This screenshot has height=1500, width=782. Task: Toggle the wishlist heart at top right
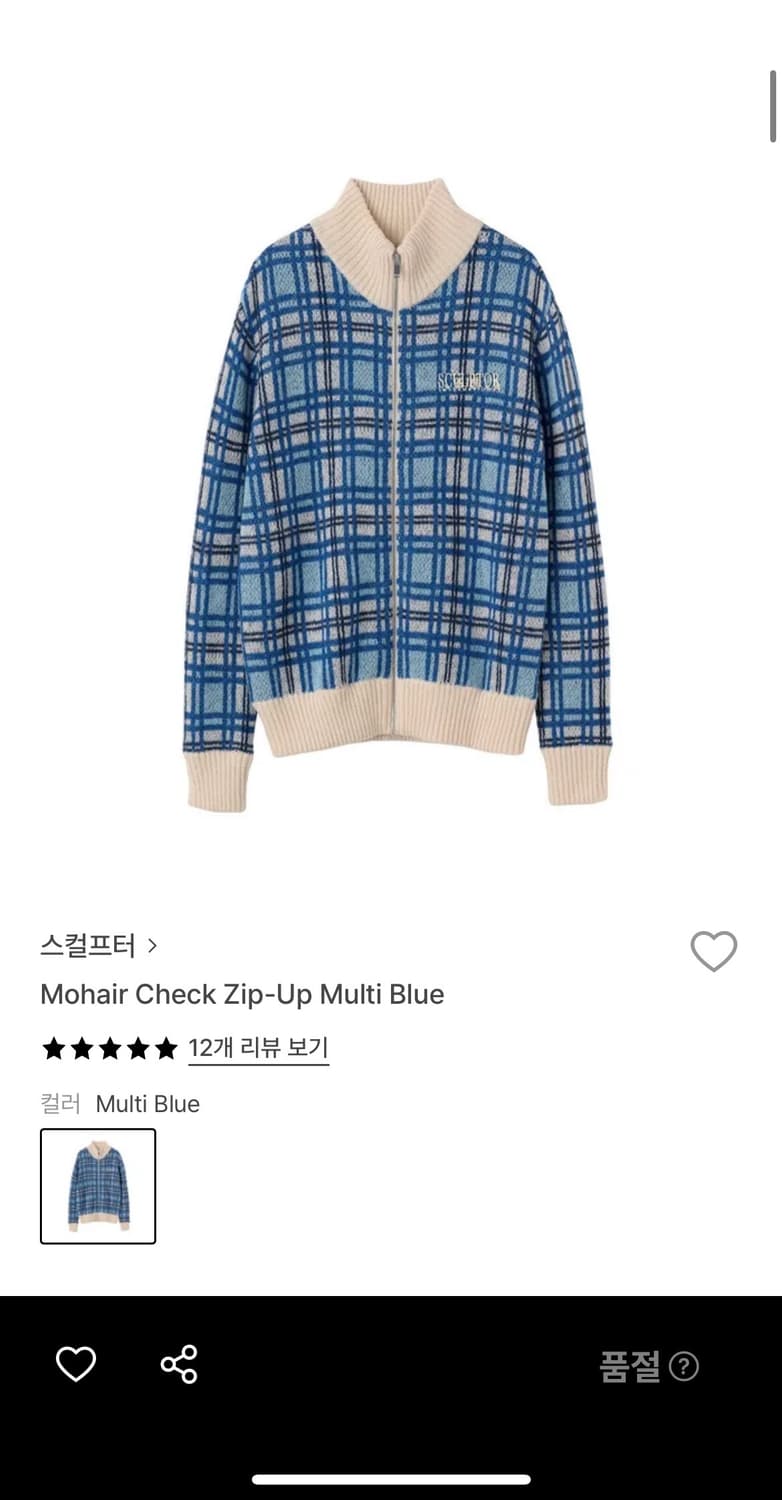[714, 951]
